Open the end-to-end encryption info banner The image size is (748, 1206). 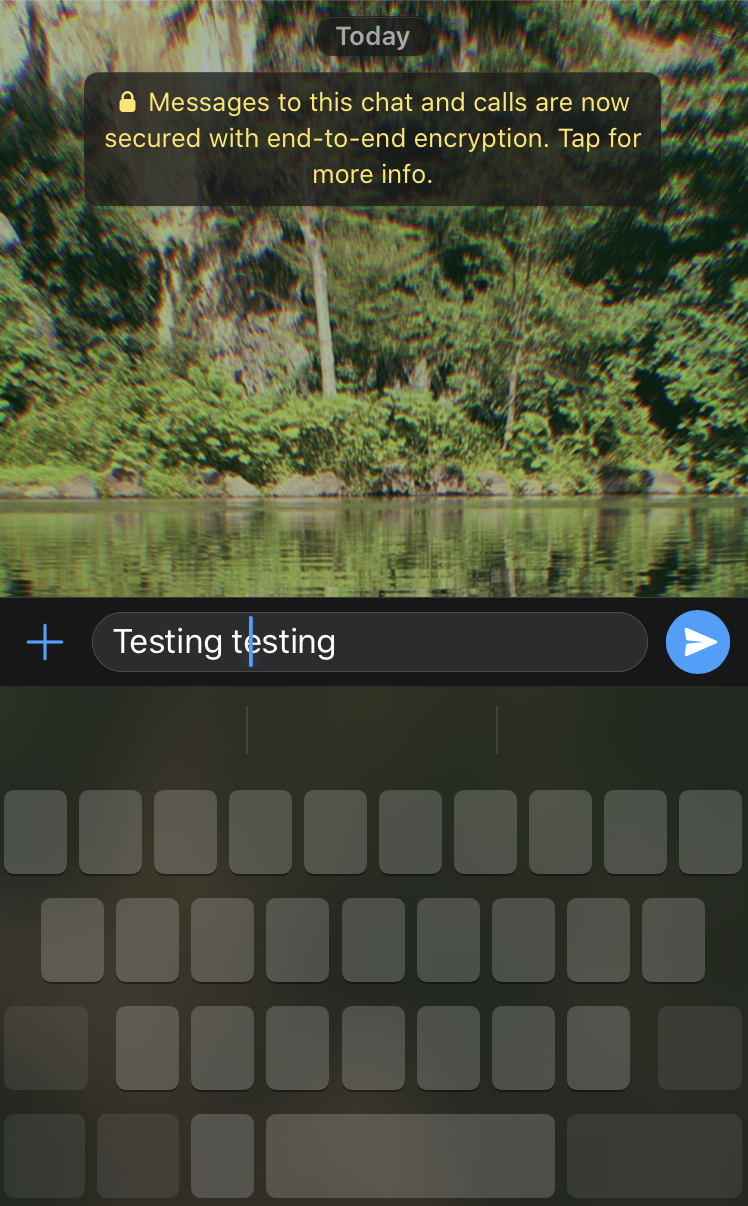click(372, 139)
